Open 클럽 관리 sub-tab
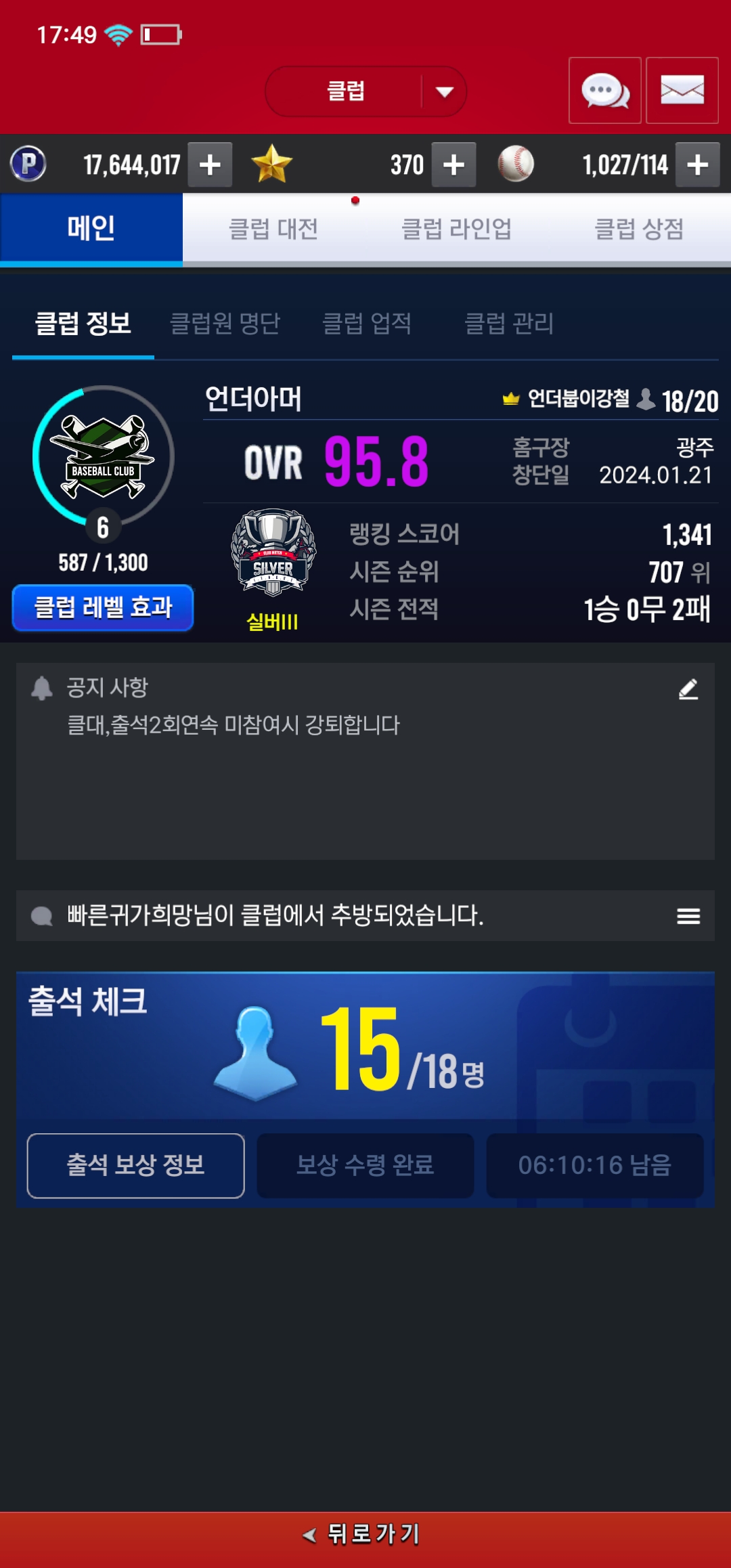Screen dimensions: 731x1568 coord(509,324)
